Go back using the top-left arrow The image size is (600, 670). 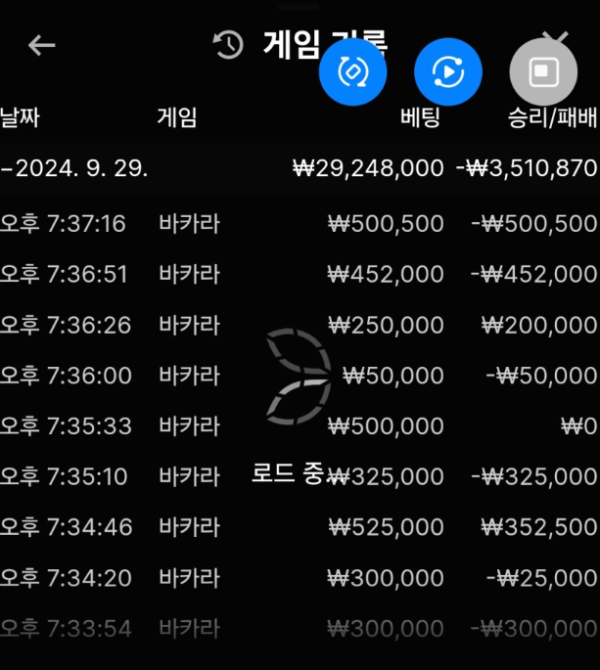click(x=41, y=45)
